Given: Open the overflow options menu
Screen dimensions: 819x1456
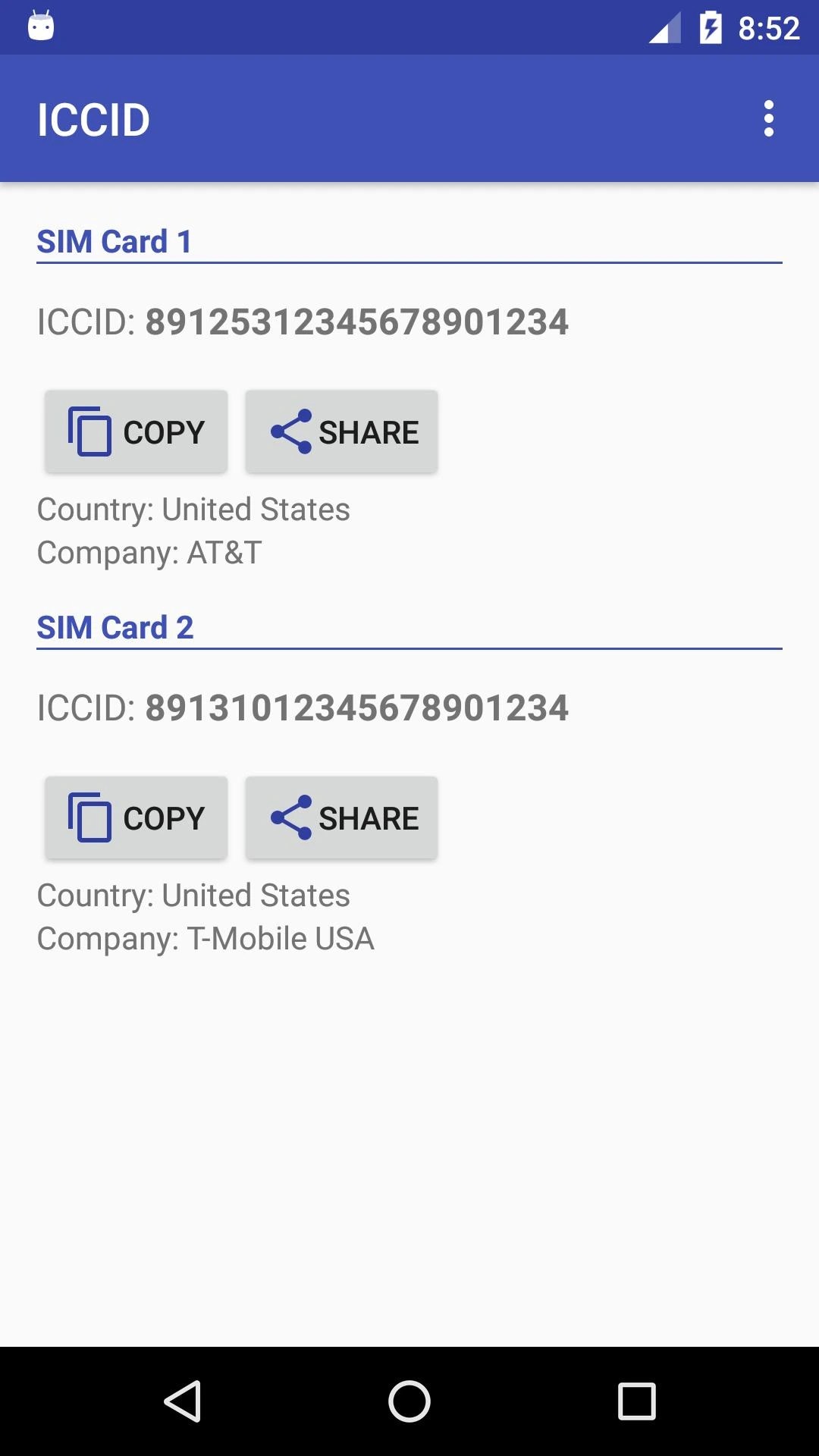Looking at the screenshot, I should [x=768, y=118].
